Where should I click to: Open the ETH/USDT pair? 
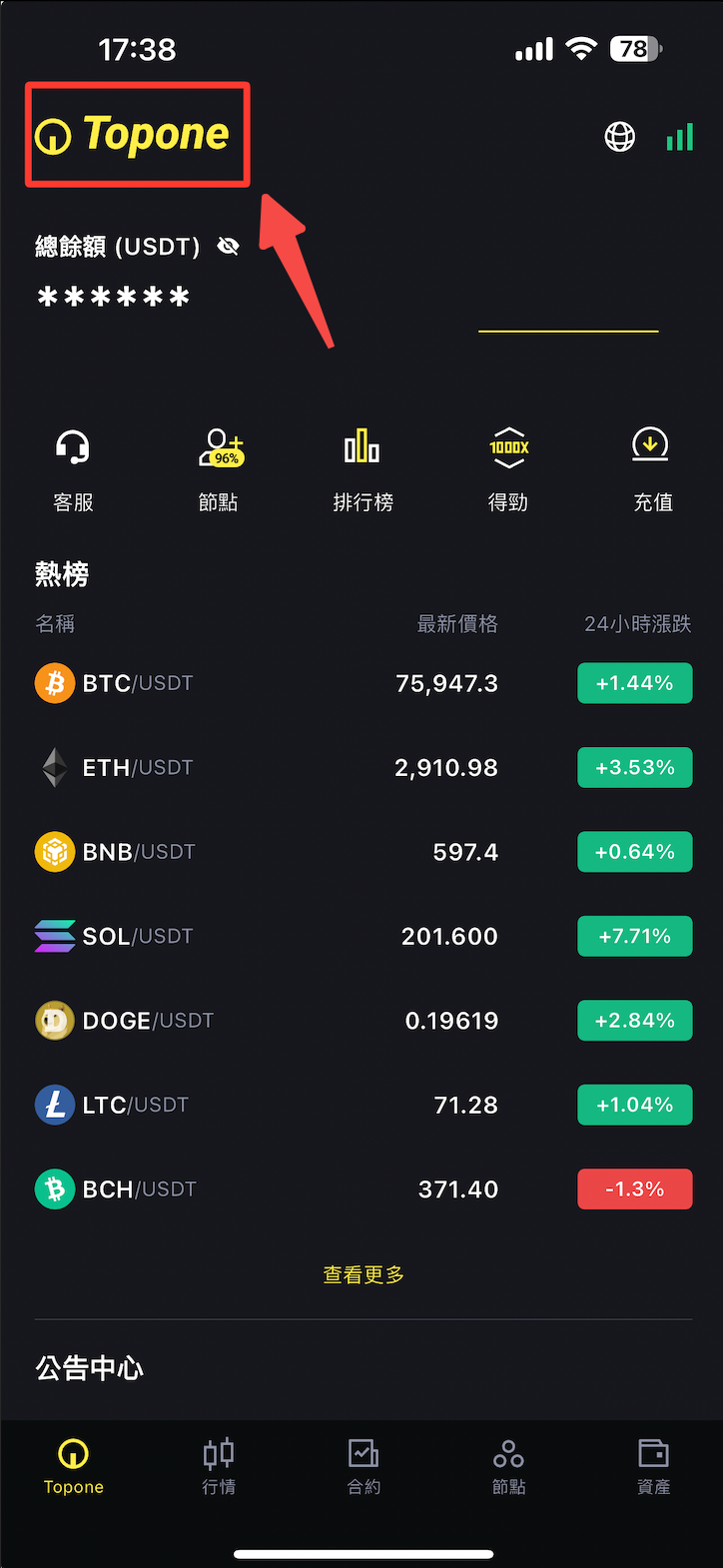click(363, 768)
